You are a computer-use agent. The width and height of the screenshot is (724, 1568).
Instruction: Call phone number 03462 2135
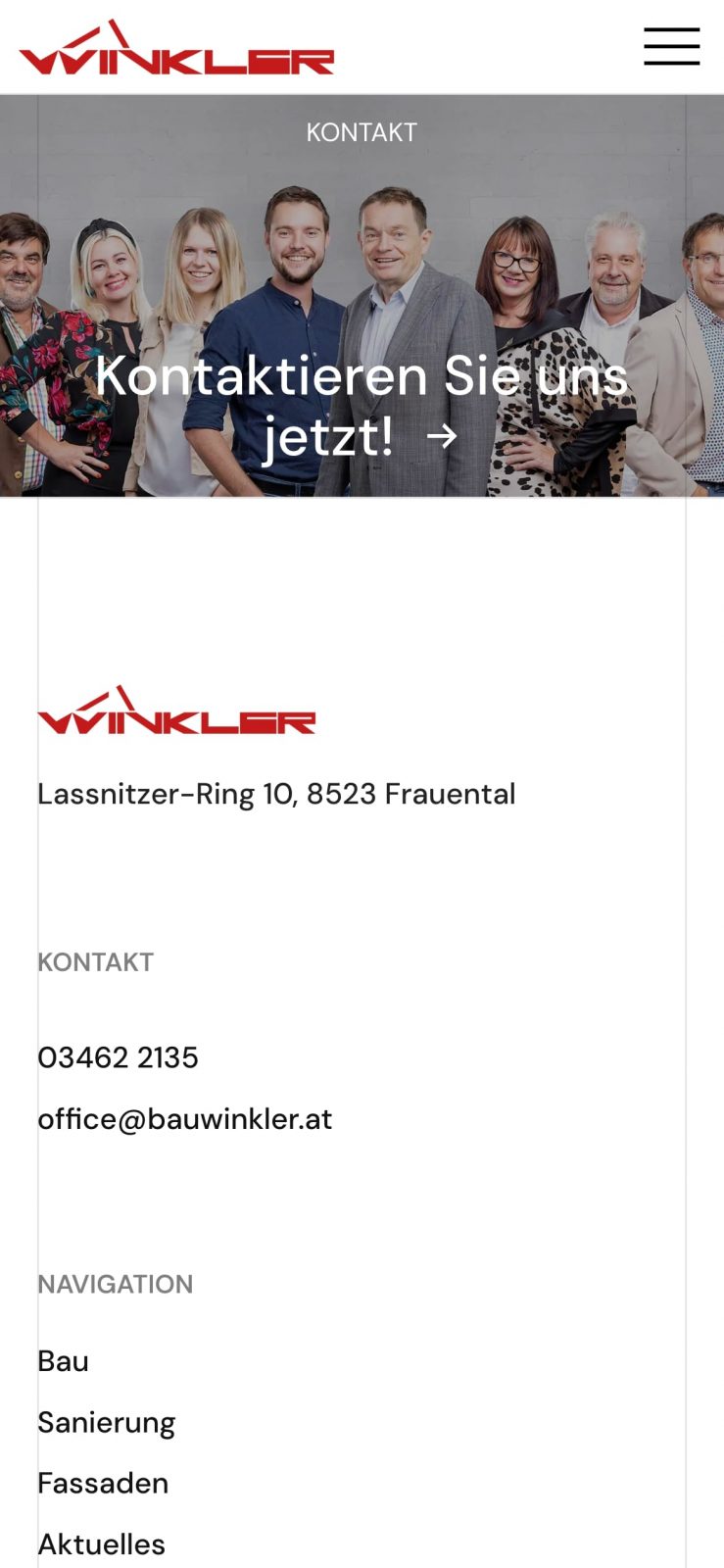[x=118, y=1057]
